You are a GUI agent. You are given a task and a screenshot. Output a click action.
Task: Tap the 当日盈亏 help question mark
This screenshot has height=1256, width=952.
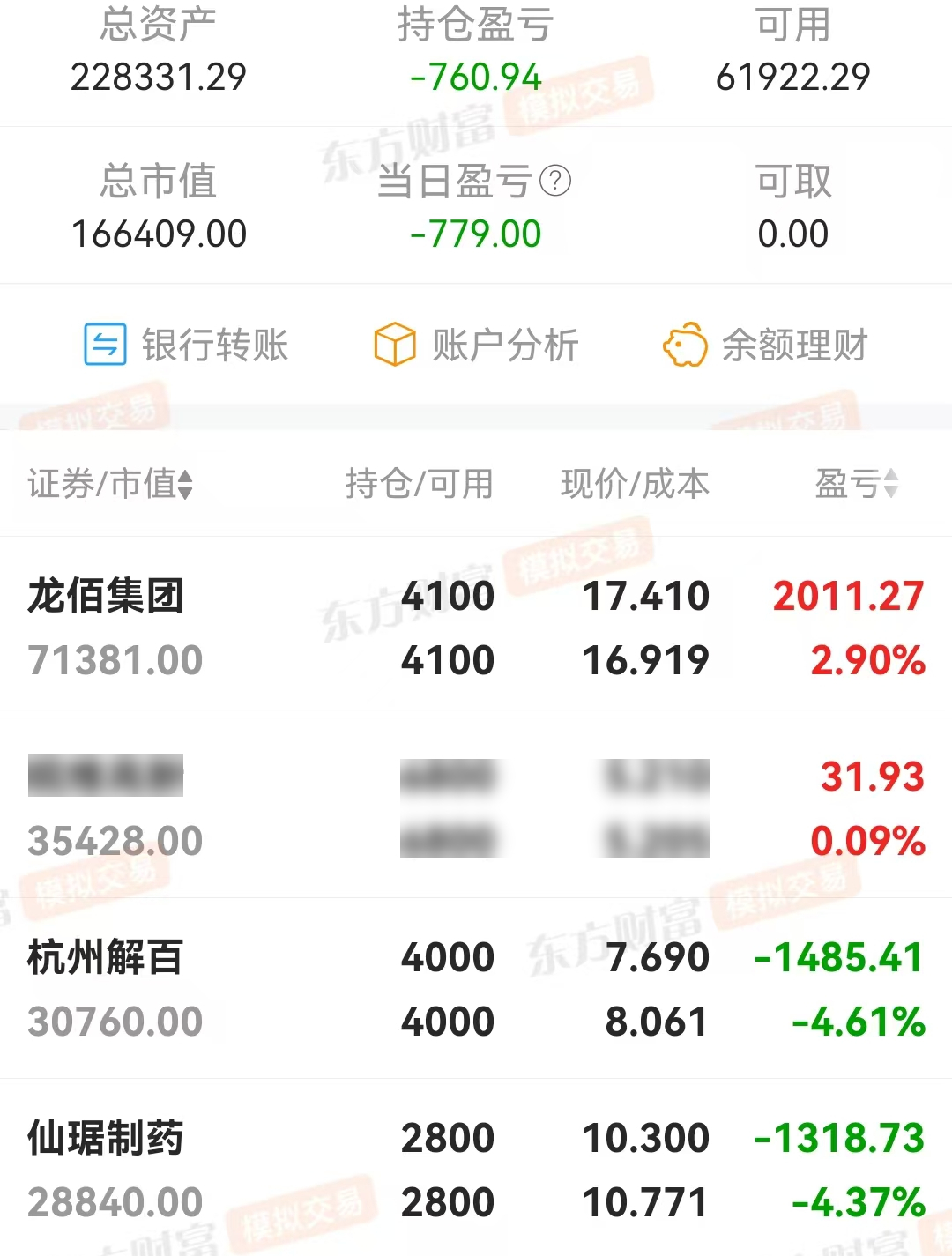555,182
